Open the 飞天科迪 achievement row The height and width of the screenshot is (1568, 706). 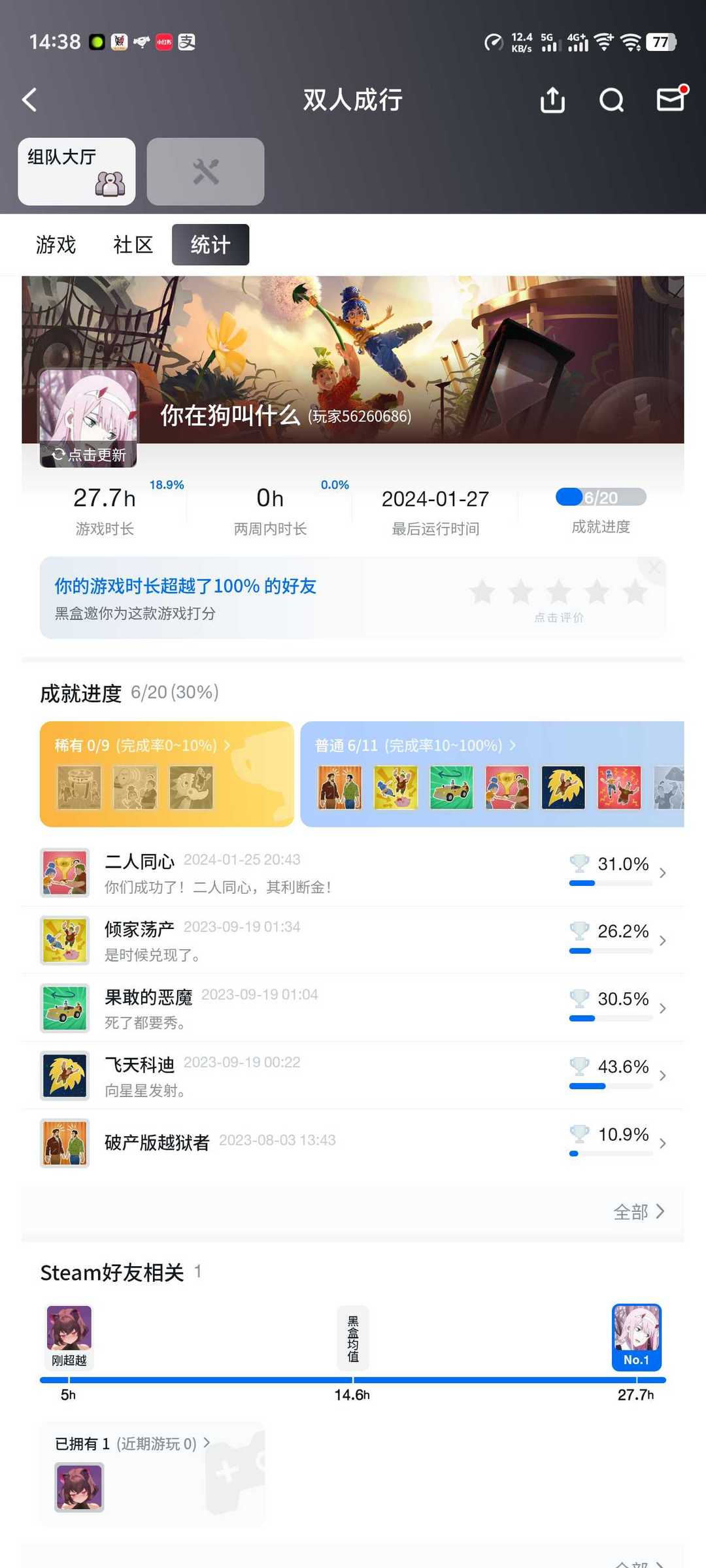(x=353, y=1075)
